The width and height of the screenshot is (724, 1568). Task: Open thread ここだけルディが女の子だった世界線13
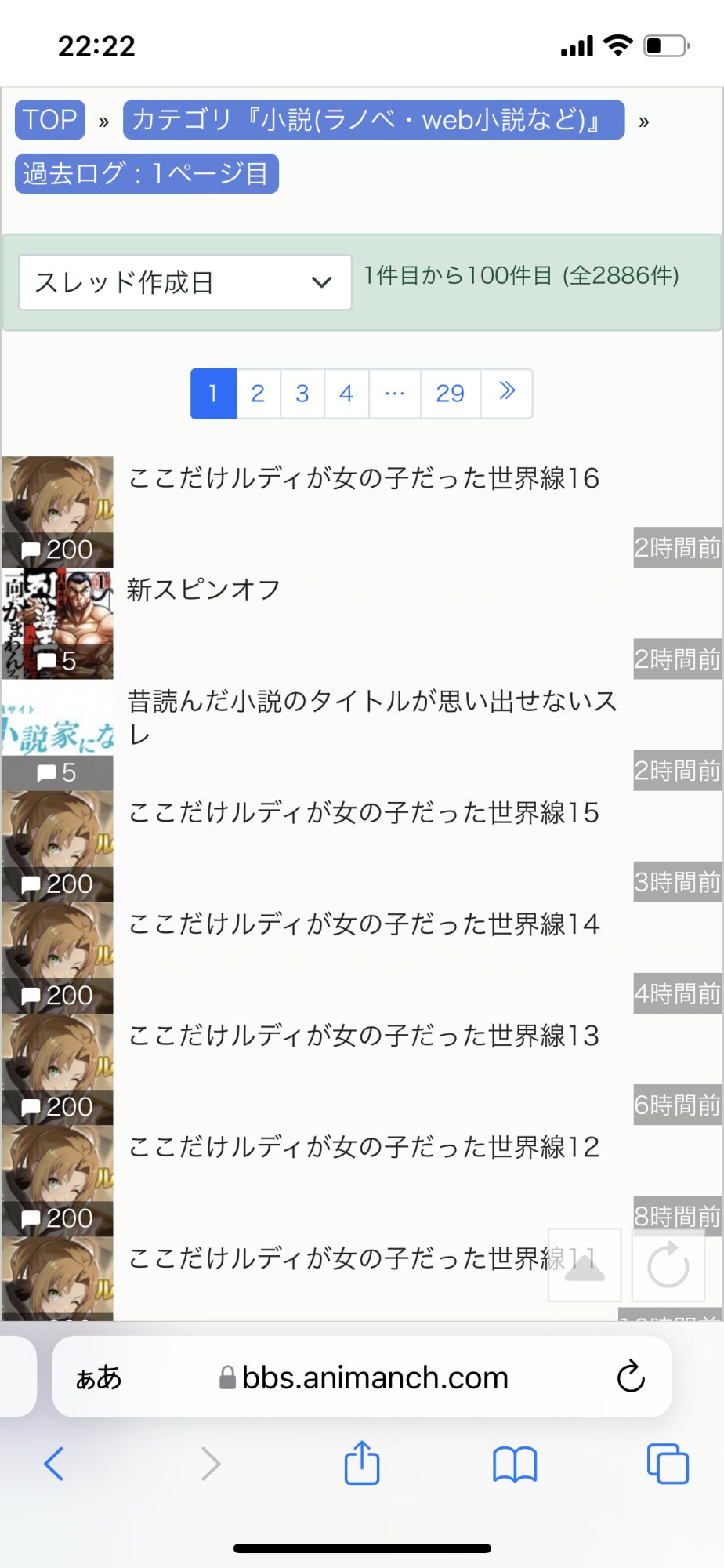(x=364, y=1036)
